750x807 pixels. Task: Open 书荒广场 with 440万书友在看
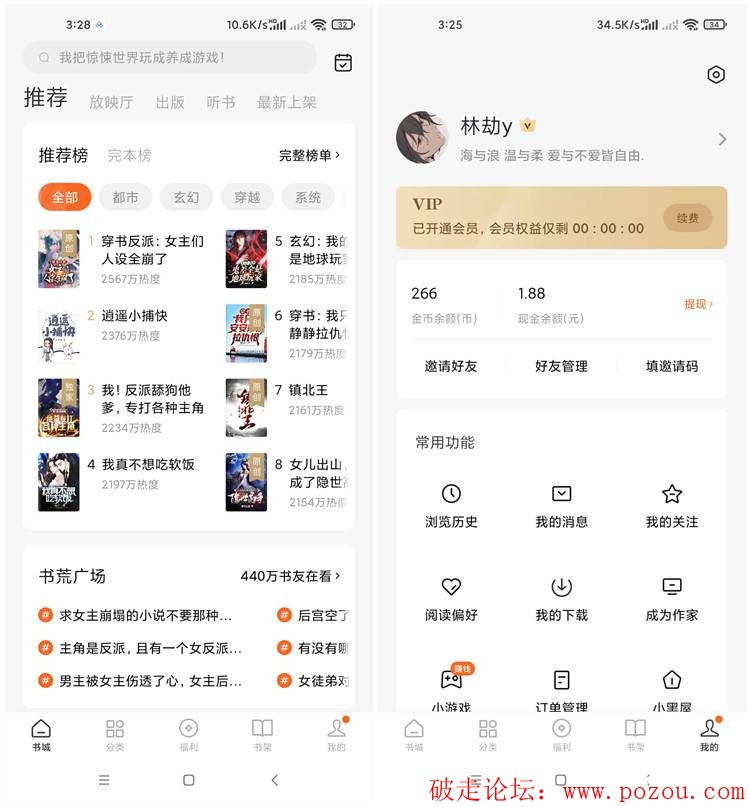tap(290, 576)
